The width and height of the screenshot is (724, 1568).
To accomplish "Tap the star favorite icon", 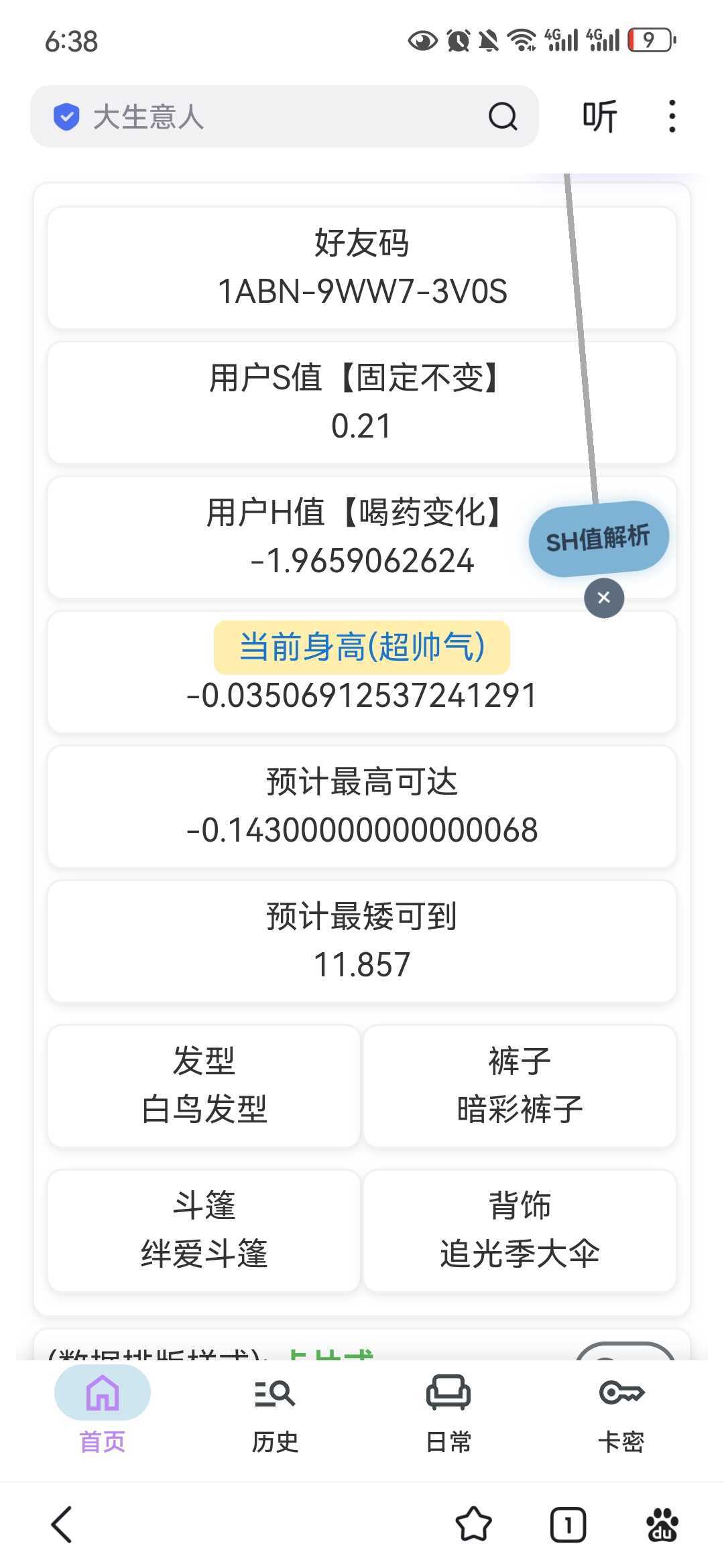I will click(474, 1522).
